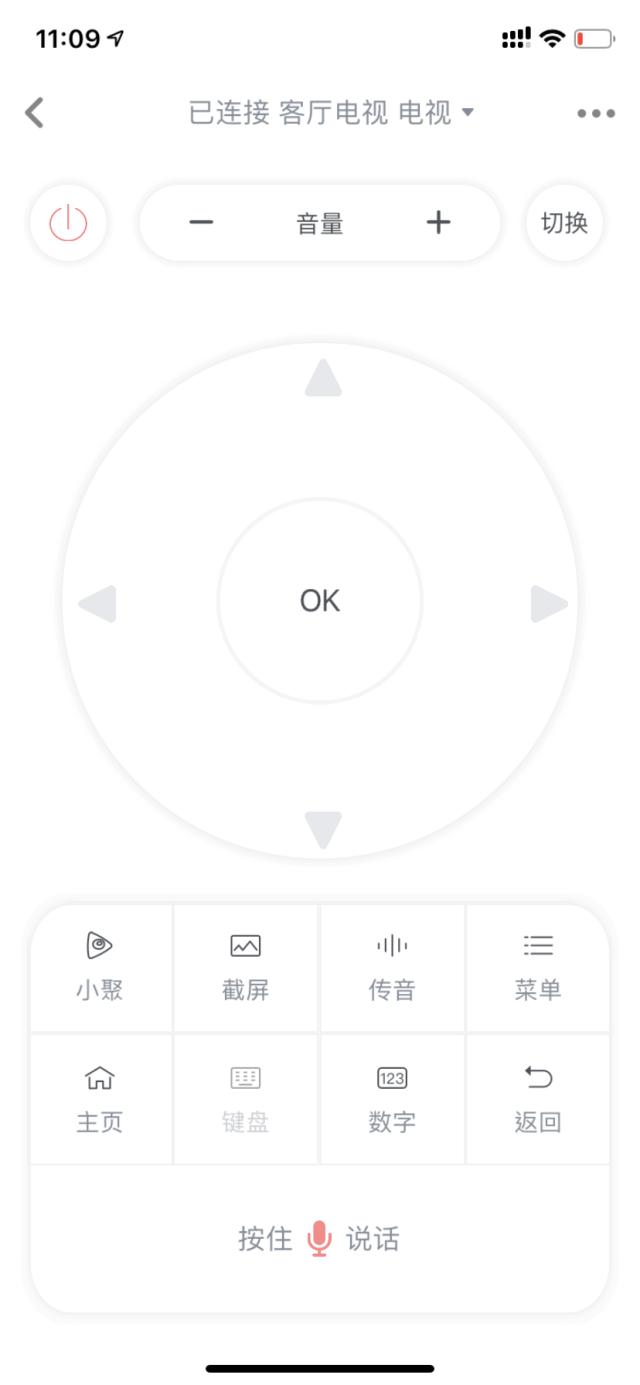Open the 小聚 feature
The image size is (640, 1385).
point(100,967)
